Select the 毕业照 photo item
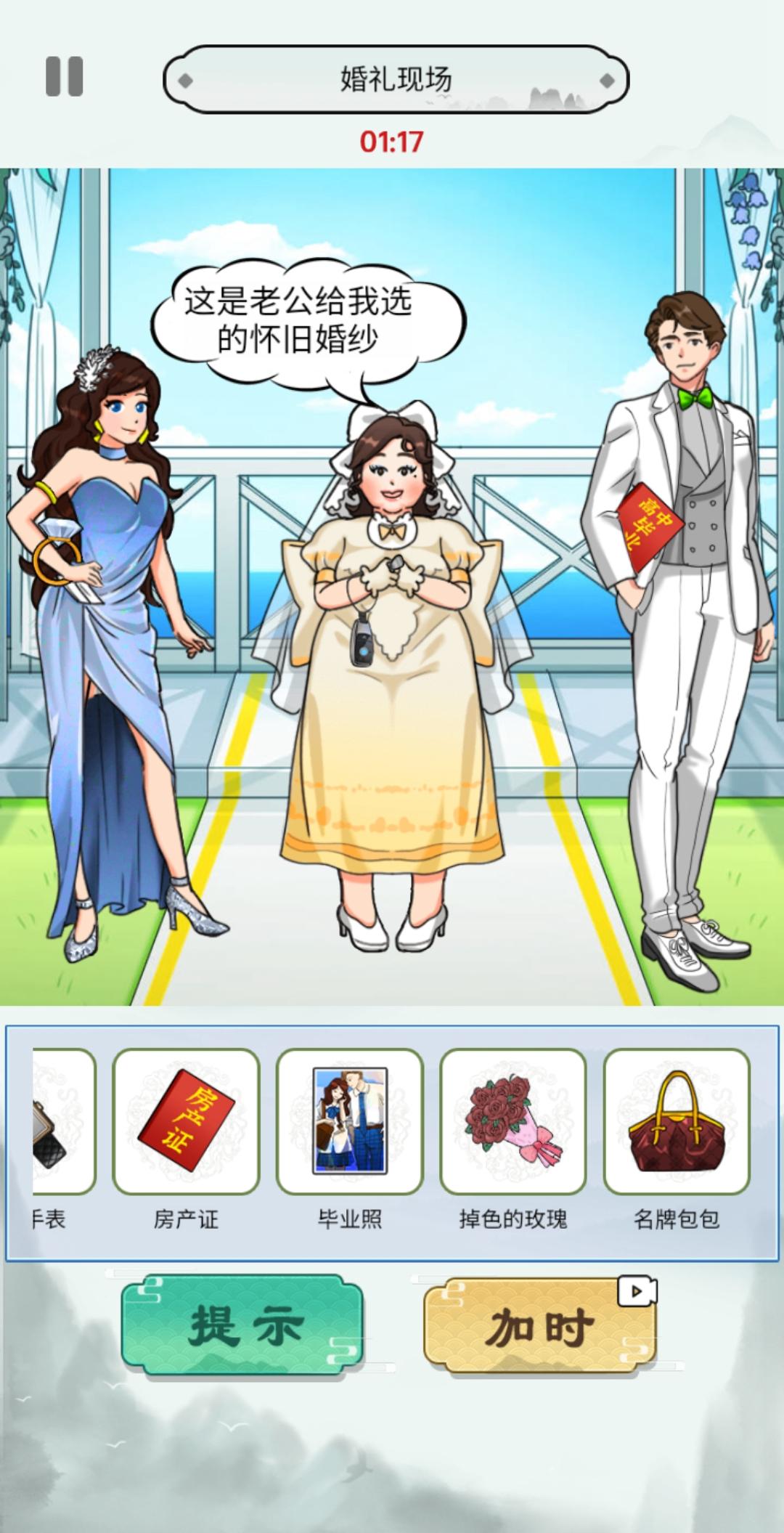Screen dimensions: 784x1533 (350, 1122)
